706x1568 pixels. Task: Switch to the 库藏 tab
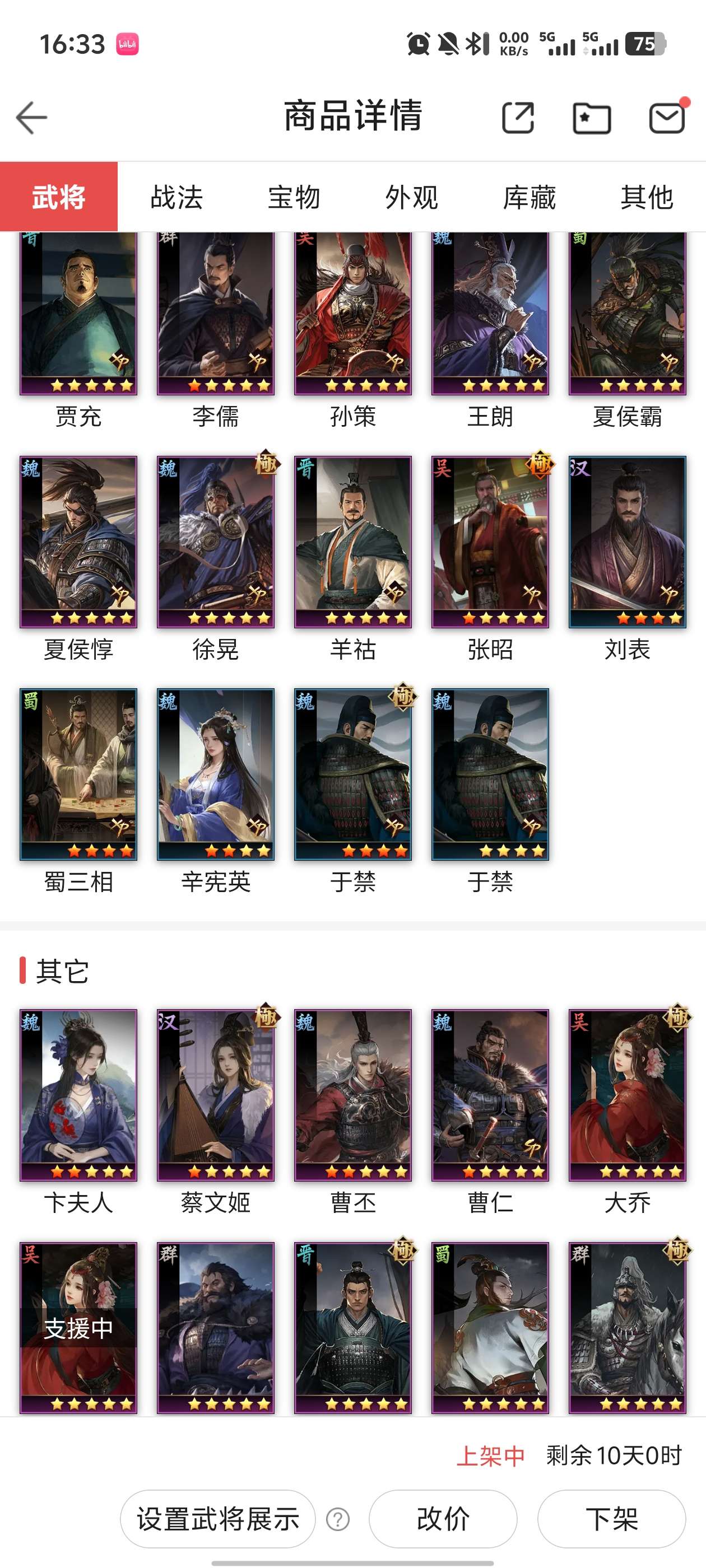click(x=529, y=197)
